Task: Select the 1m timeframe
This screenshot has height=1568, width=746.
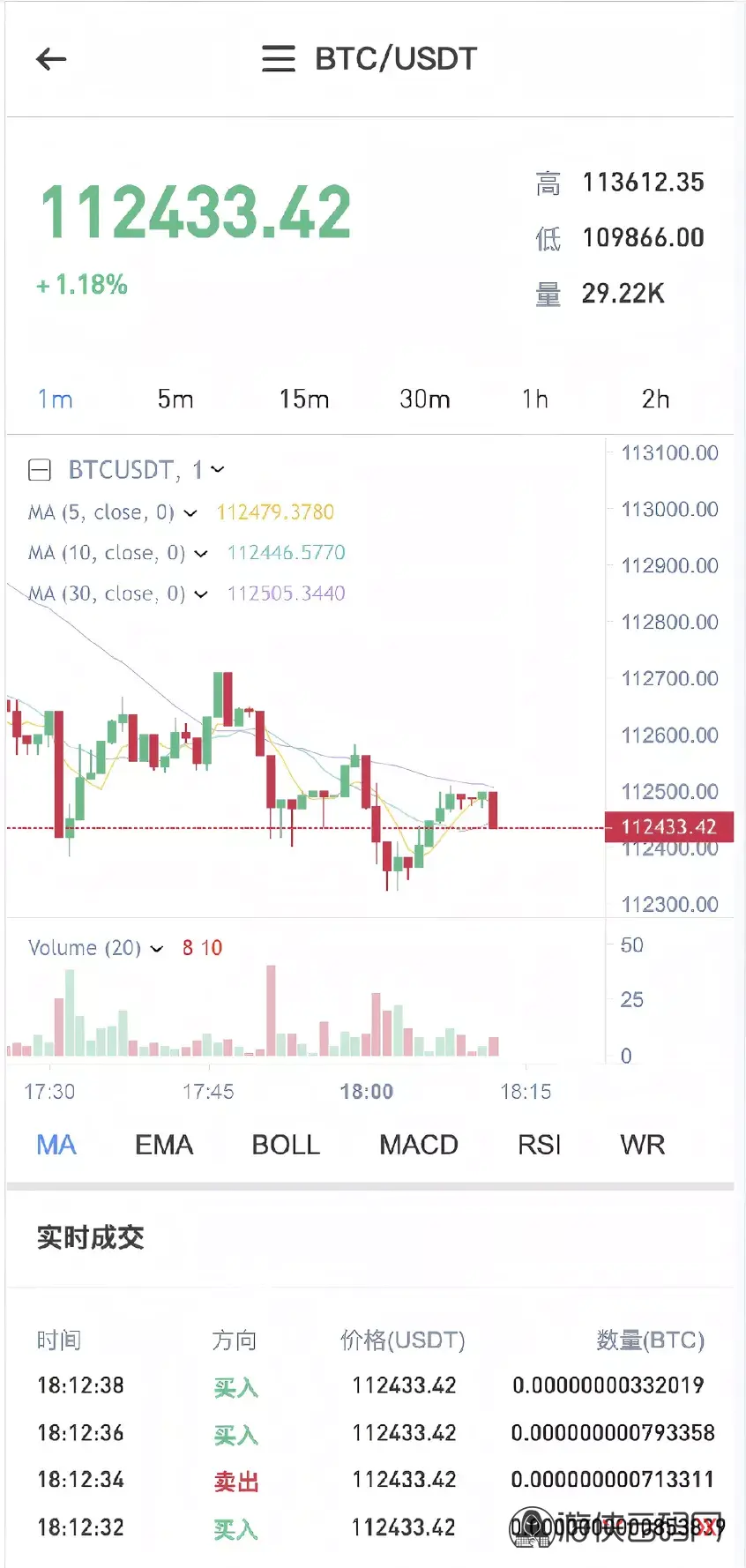Action: click(55, 399)
